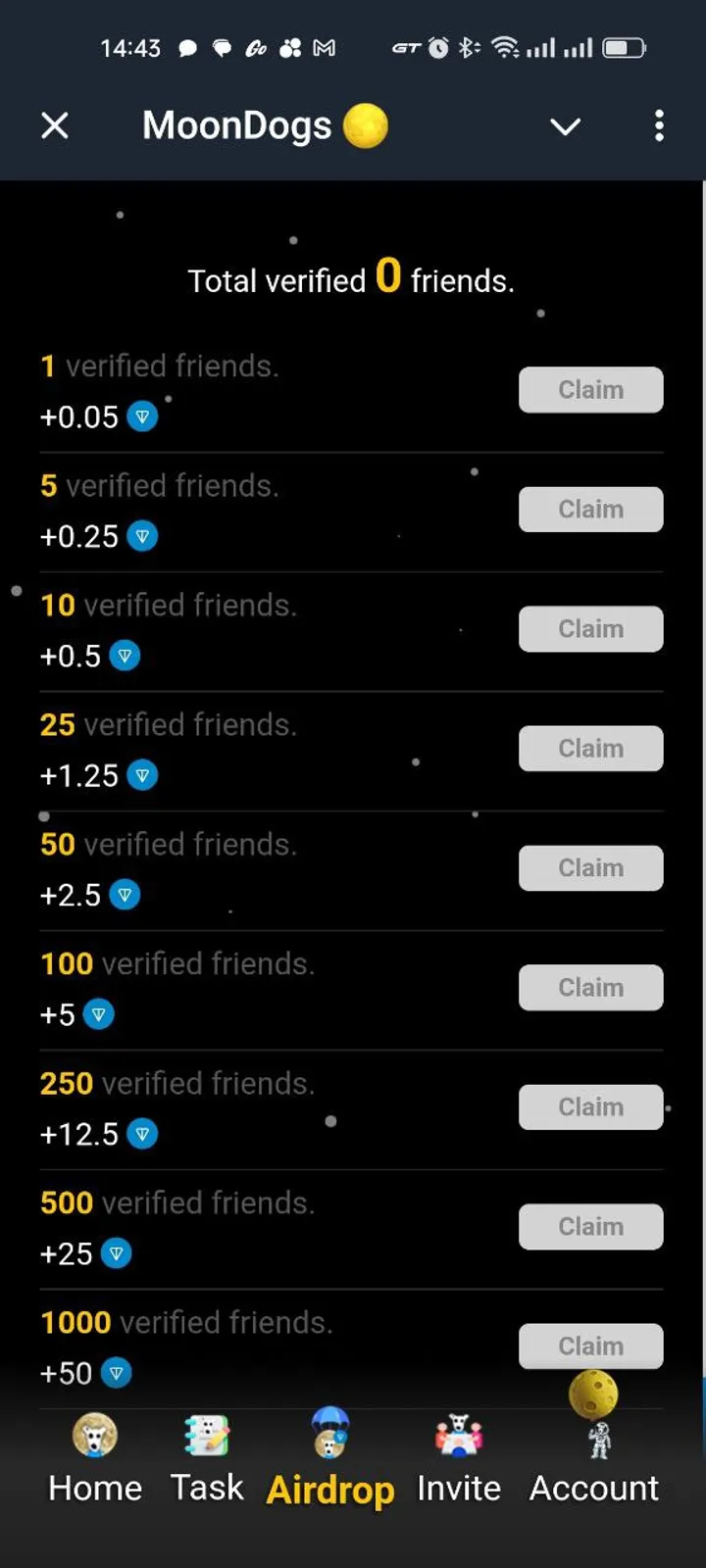706x1568 pixels.
Task: Tap the TON diamond icon beside +0.05
Action: pyautogui.click(x=141, y=416)
